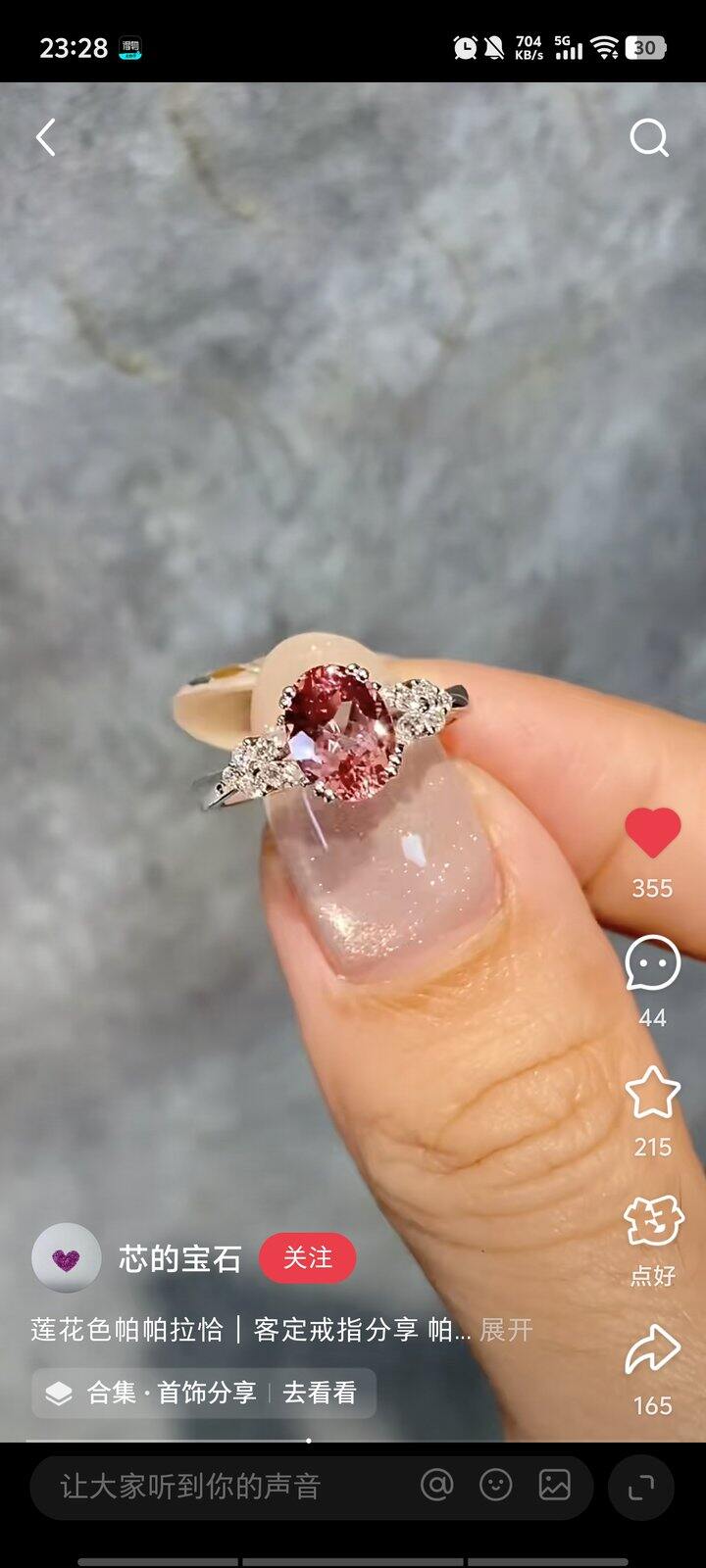This screenshot has height=1568, width=706.
Task: Open 芯的宝石 profile avatar
Action: (67, 1258)
